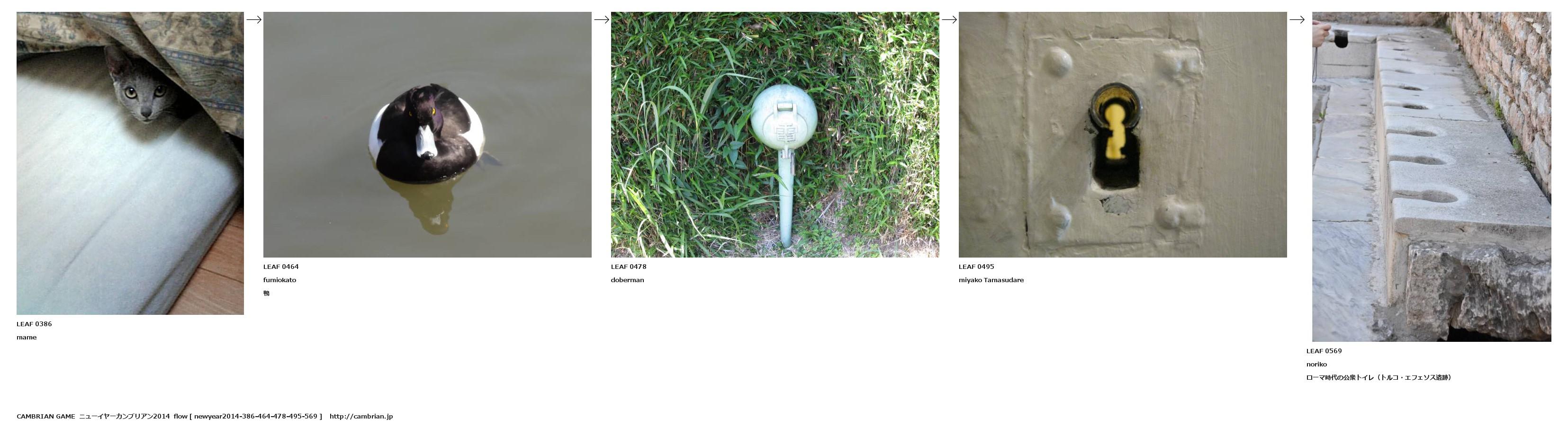
Task: Select the LEAF 0495 keyhole photo
Action: point(1122,134)
